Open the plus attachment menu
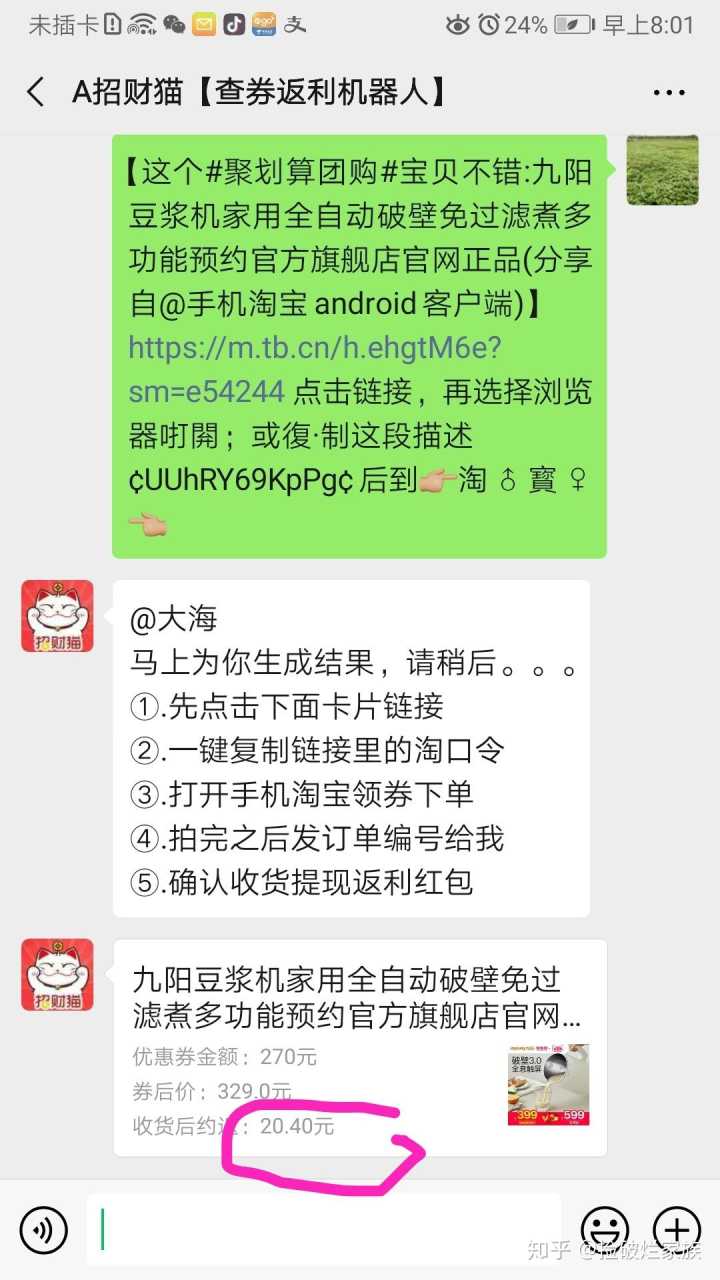Viewport: 720px width, 1280px height. pos(677,1230)
